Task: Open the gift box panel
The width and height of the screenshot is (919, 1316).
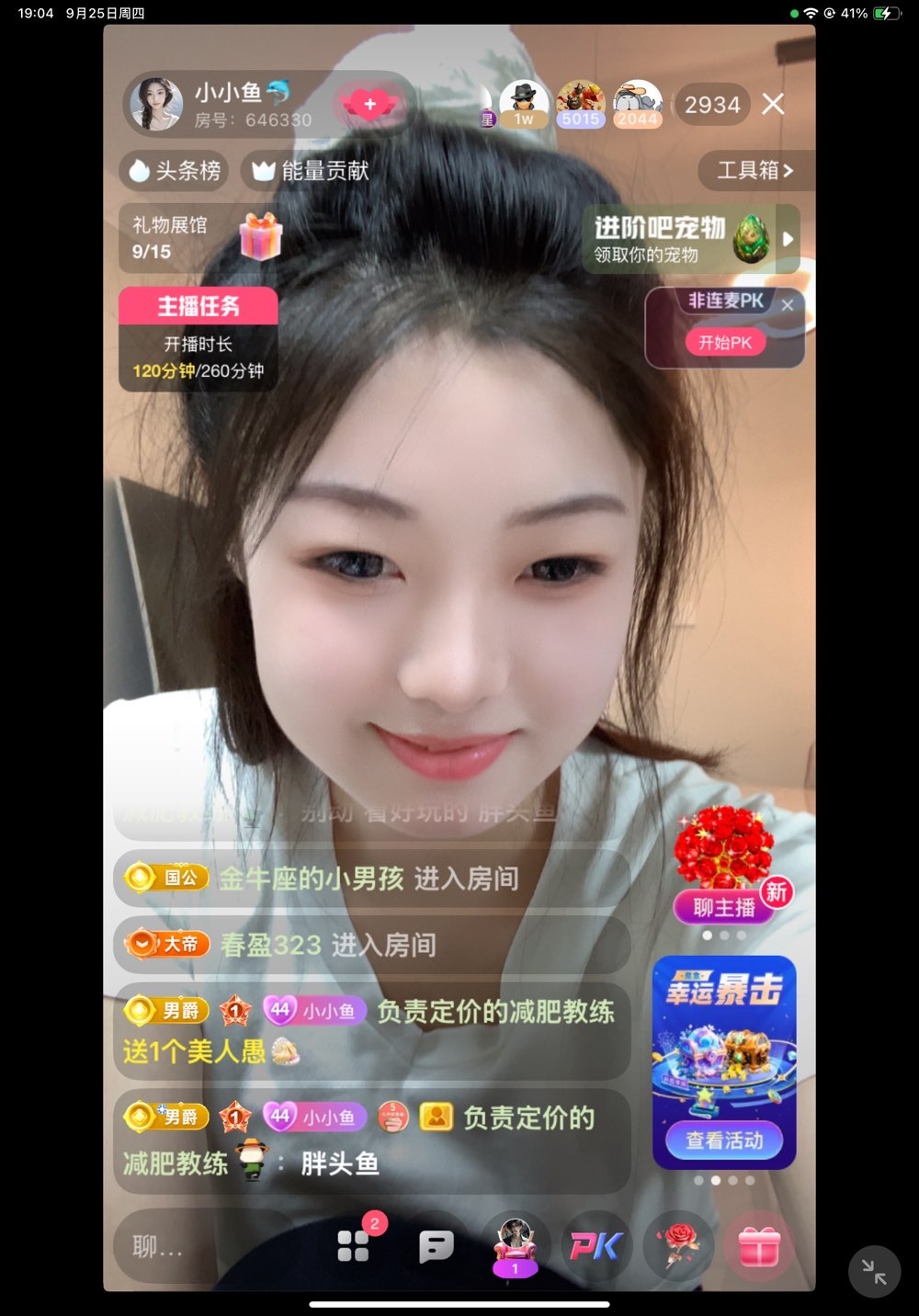Action: coord(759,1246)
